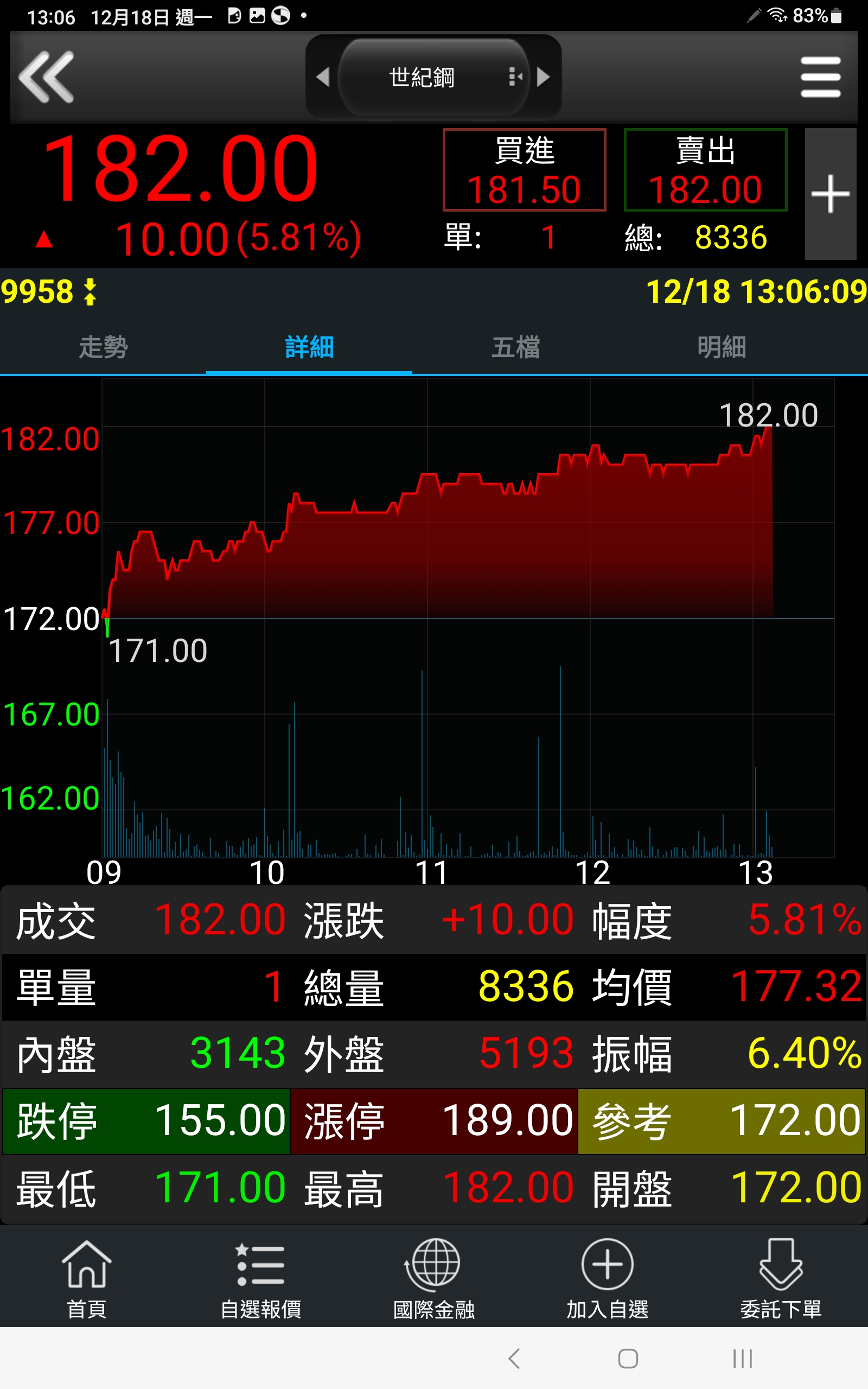Go to 首頁 home page
Viewport: 868px width, 1389px height.
(x=87, y=1279)
